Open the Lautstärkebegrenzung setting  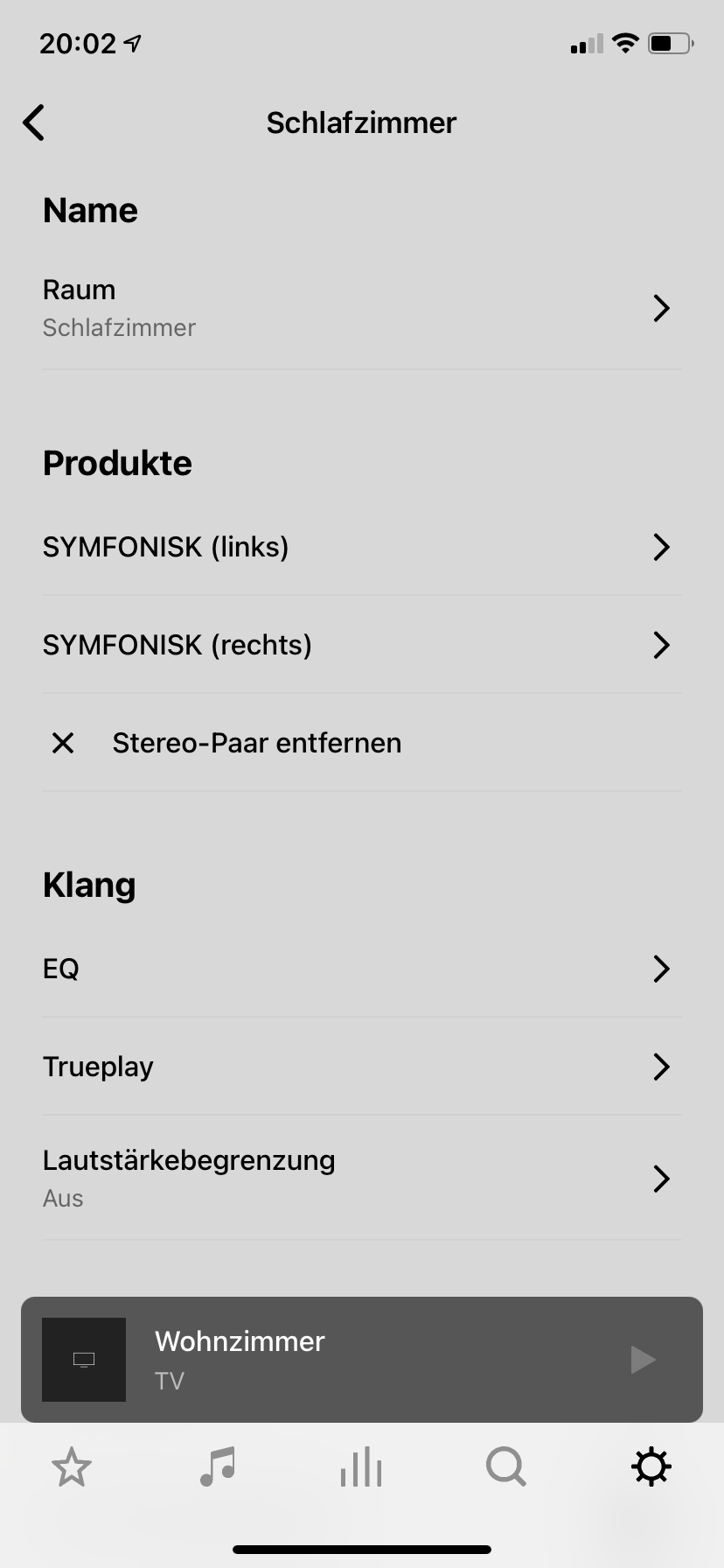click(x=362, y=1179)
